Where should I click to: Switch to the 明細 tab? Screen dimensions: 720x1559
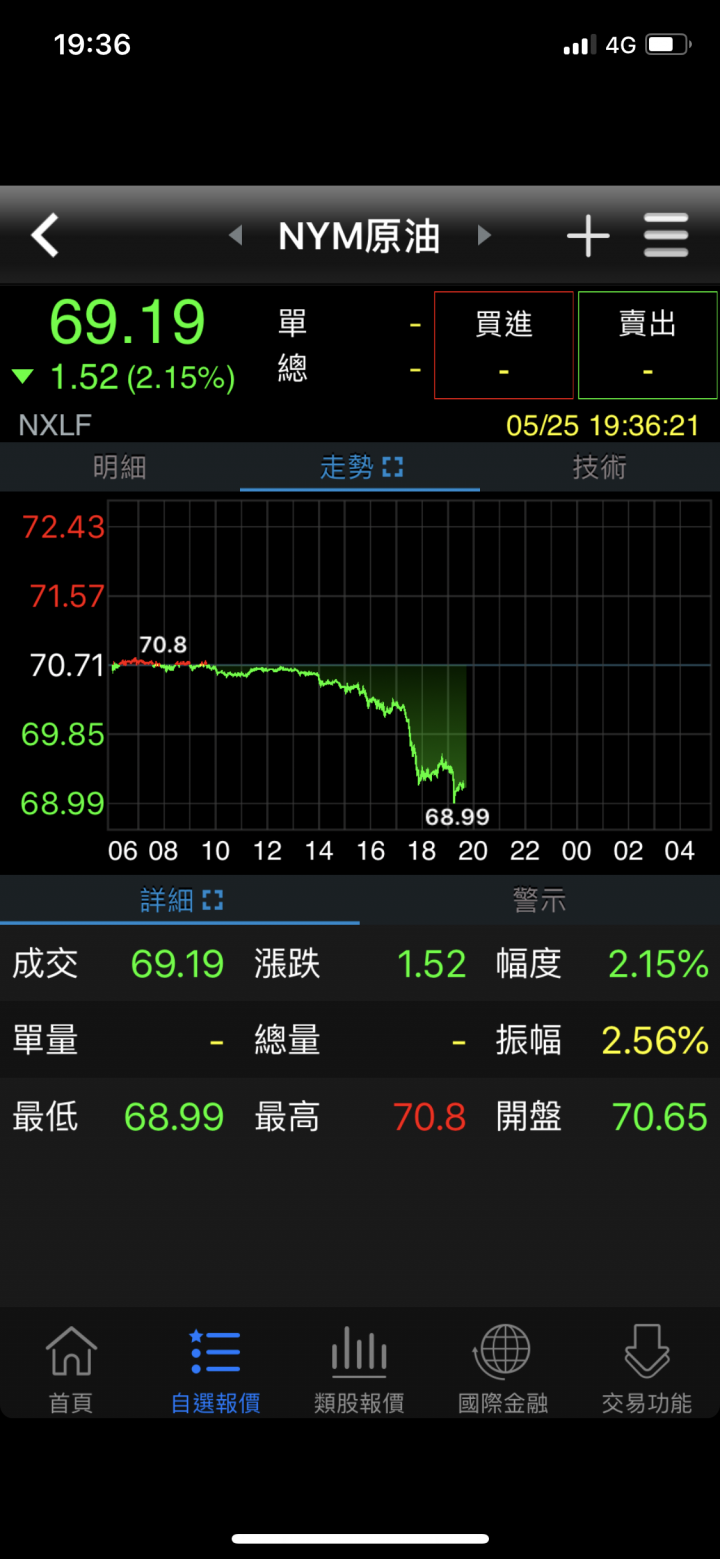[x=120, y=467]
